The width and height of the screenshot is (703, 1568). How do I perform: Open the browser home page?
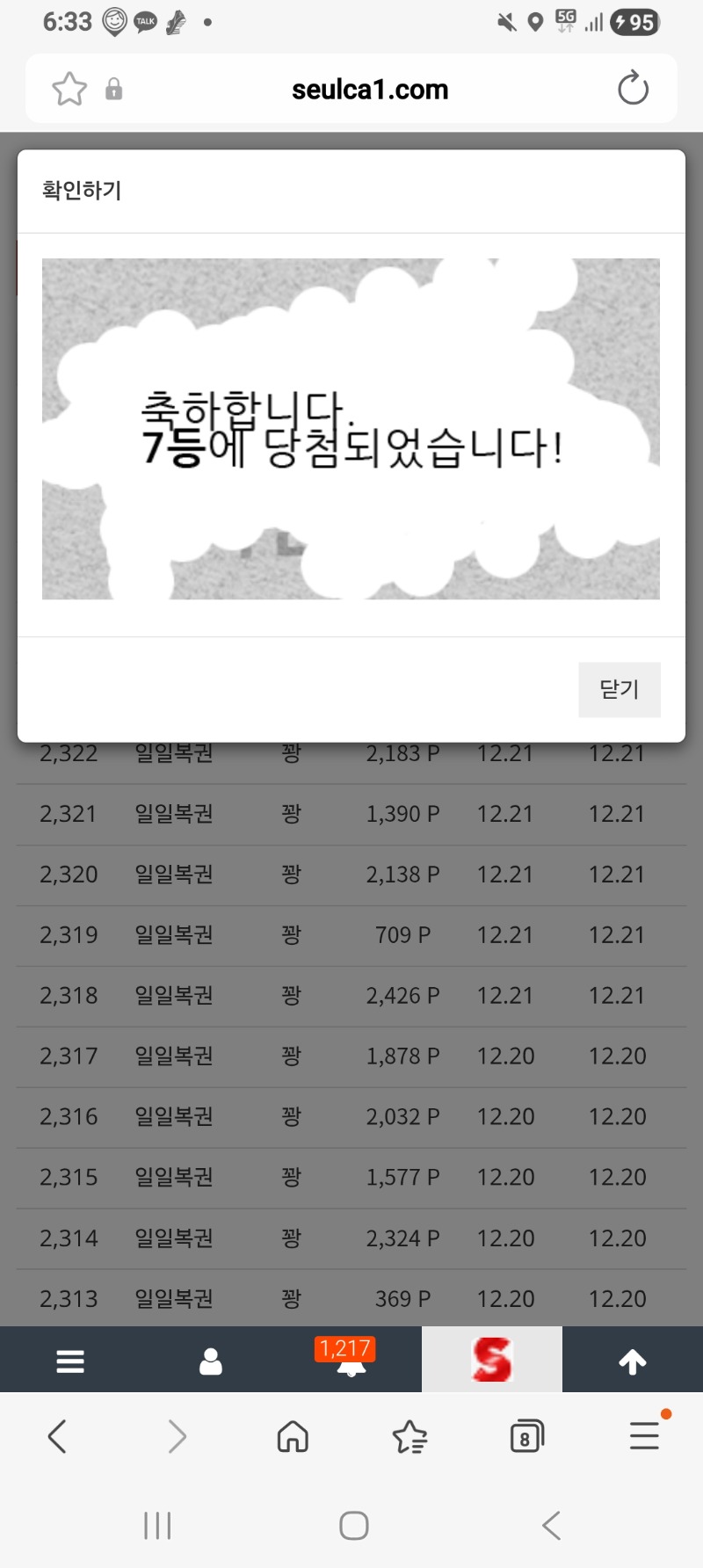click(x=293, y=1437)
